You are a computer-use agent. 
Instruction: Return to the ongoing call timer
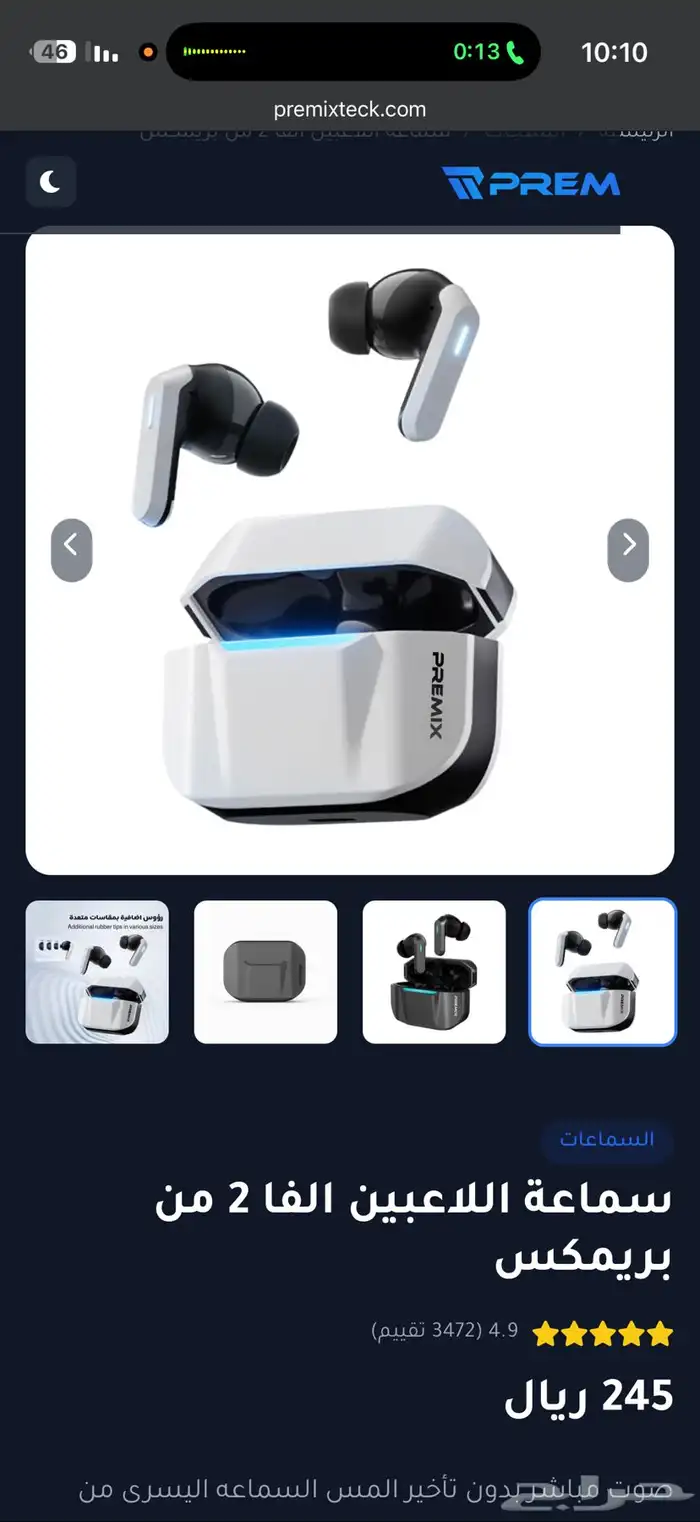pyautogui.click(x=487, y=52)
